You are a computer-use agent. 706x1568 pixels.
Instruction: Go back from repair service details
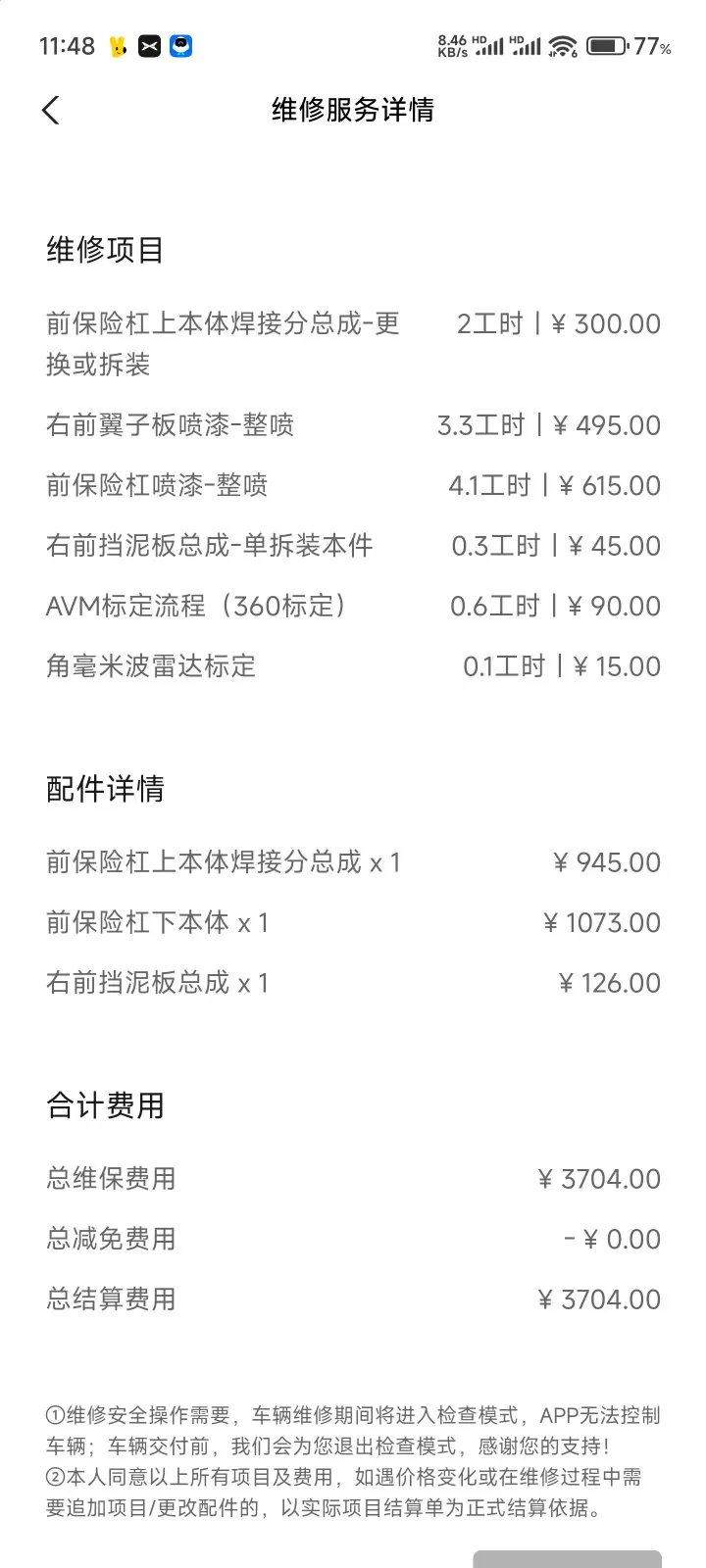[51, 111]
